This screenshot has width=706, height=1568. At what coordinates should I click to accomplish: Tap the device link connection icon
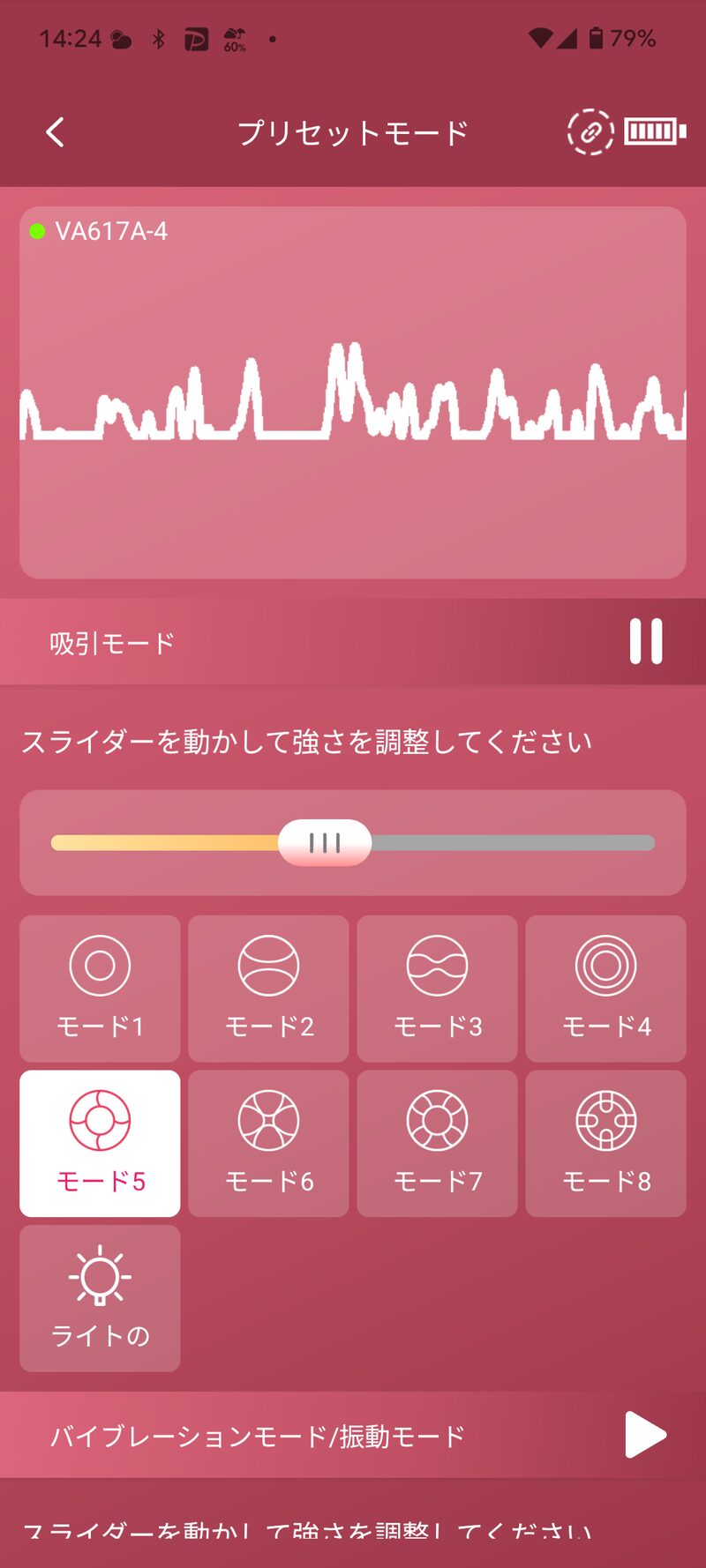point(590,132)
